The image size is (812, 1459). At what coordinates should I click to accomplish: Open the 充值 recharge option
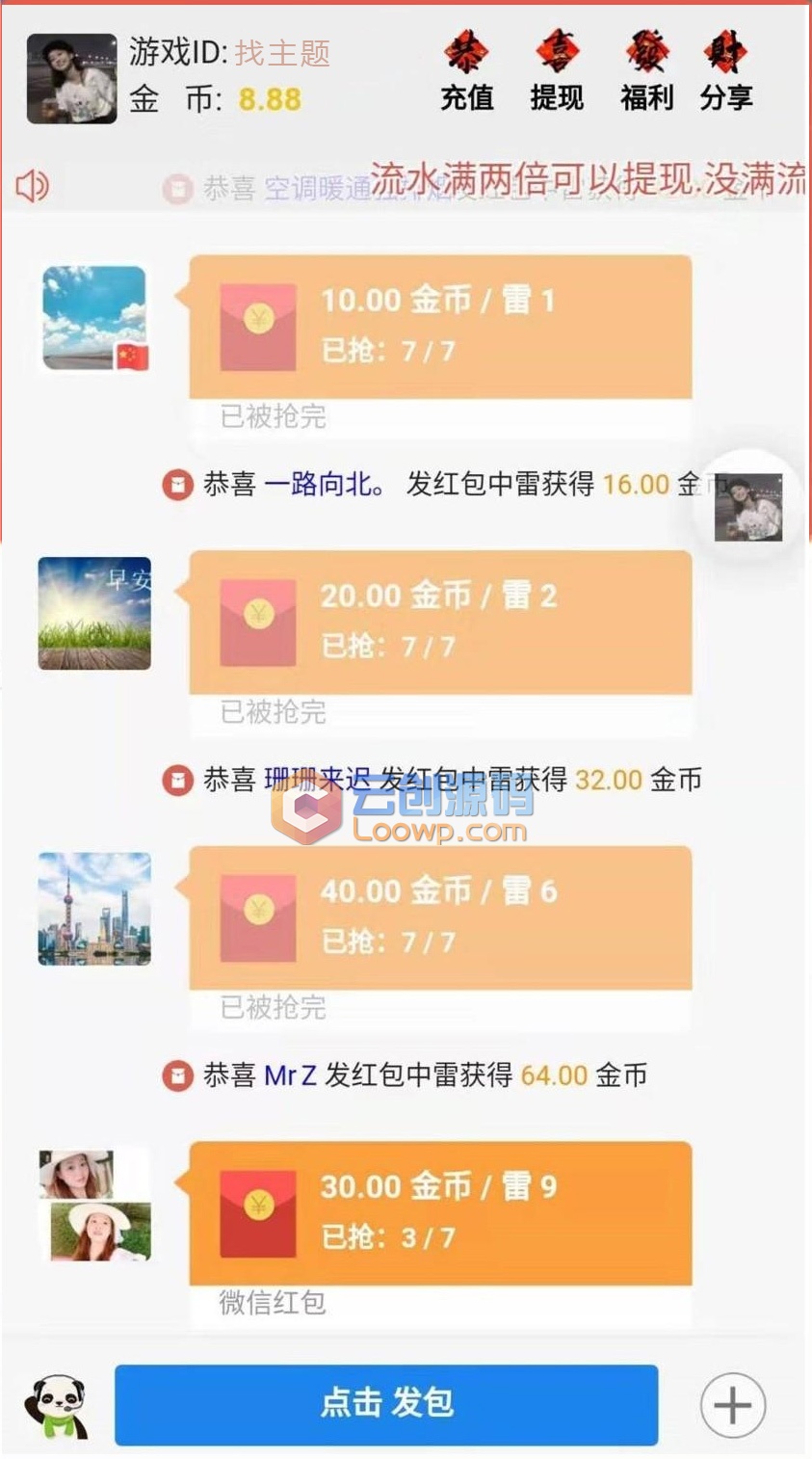tap(467, 72)
